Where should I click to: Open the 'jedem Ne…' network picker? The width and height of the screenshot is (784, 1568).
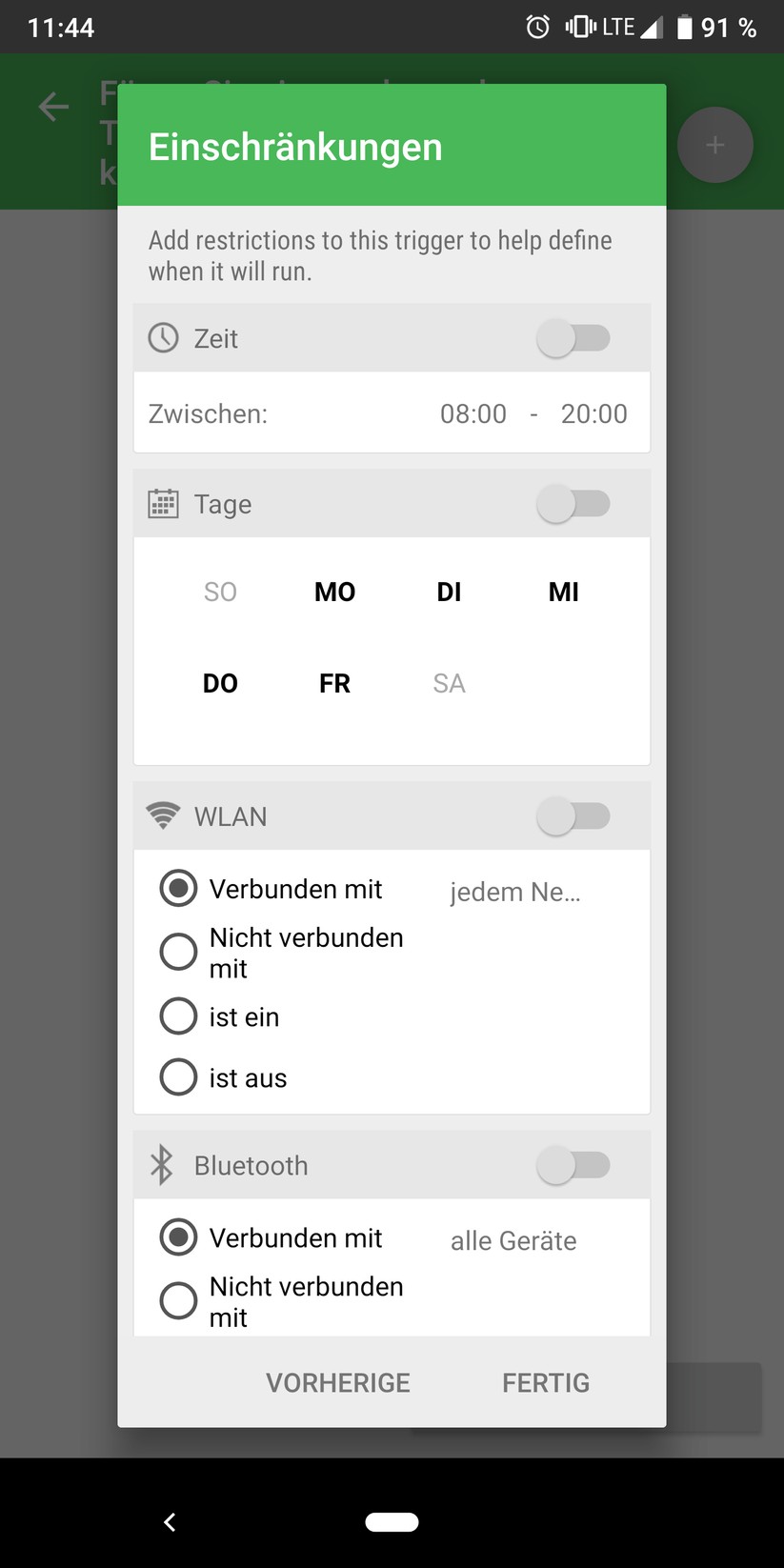514,892
